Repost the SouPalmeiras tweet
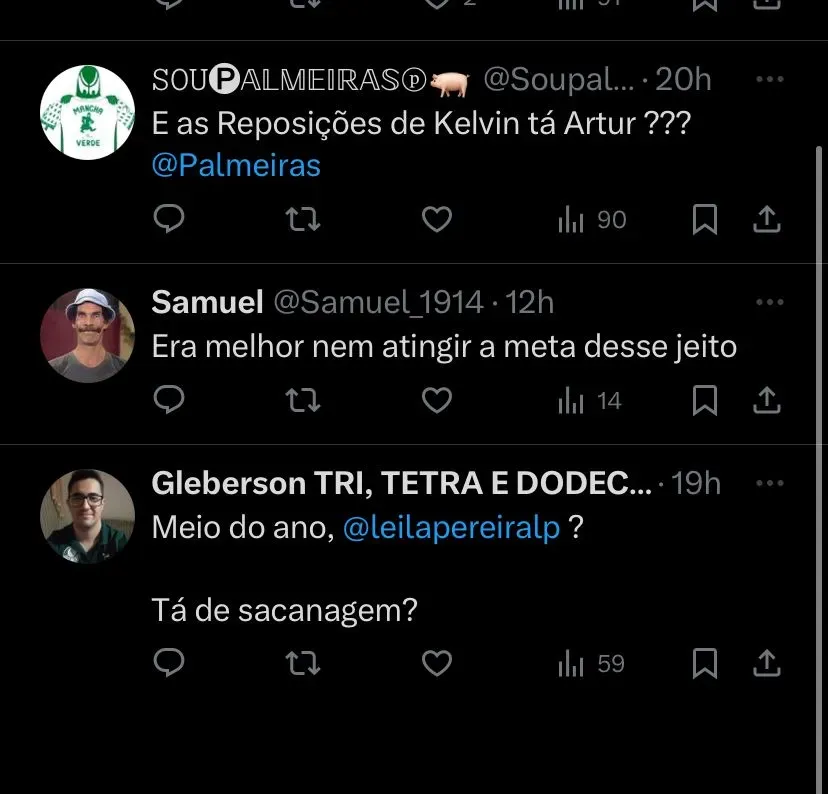The width and height of the screenshot is (828, 794). pos(303,219)
